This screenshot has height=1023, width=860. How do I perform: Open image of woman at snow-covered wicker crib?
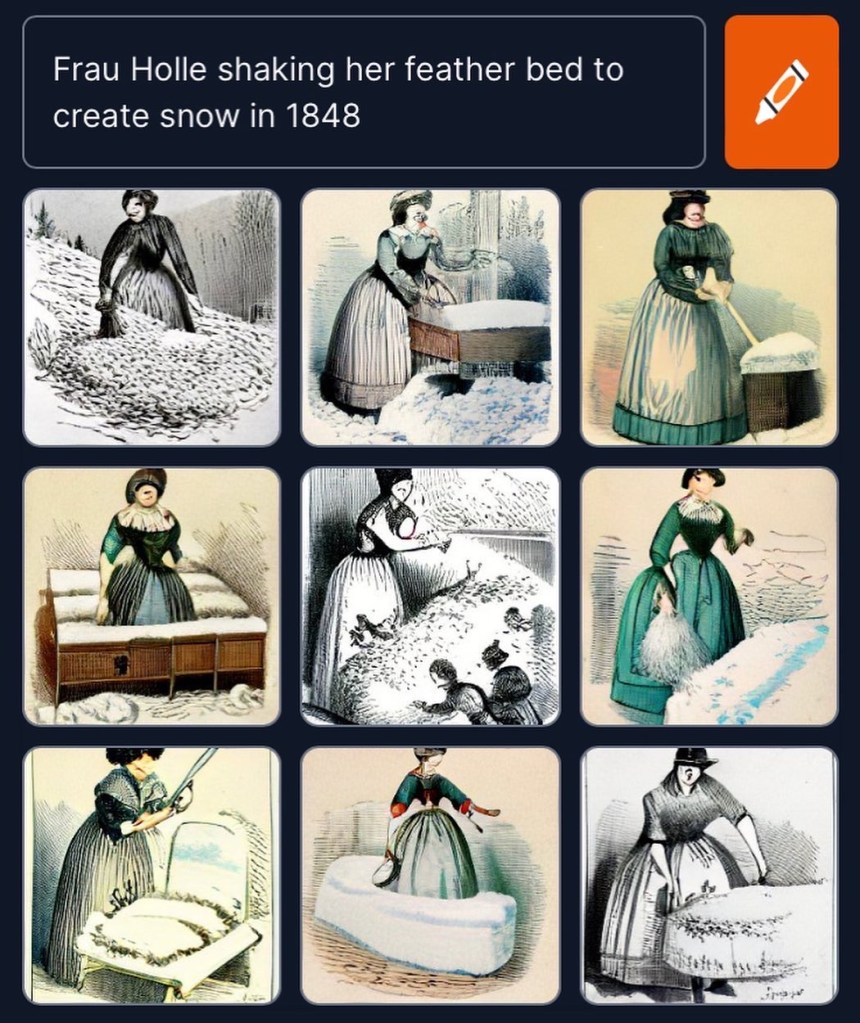pos(430,317)
